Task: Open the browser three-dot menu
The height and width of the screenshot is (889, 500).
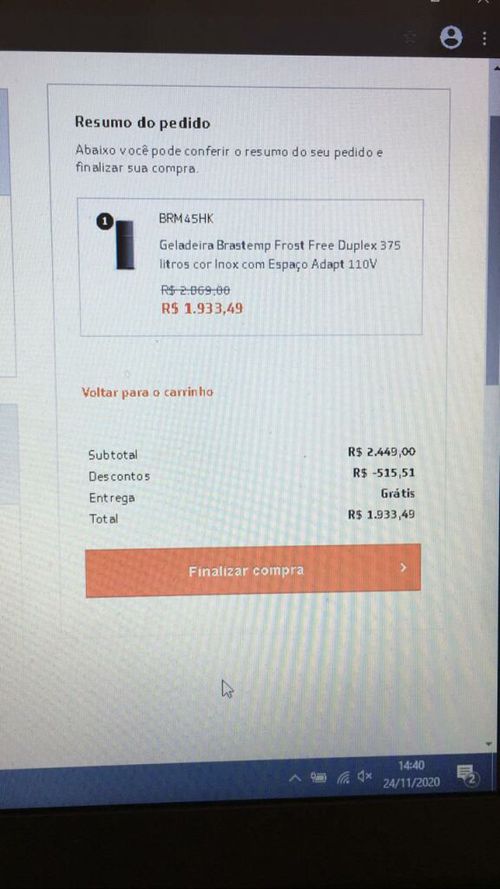Action: pyautogui.click(x=484, y=39)
